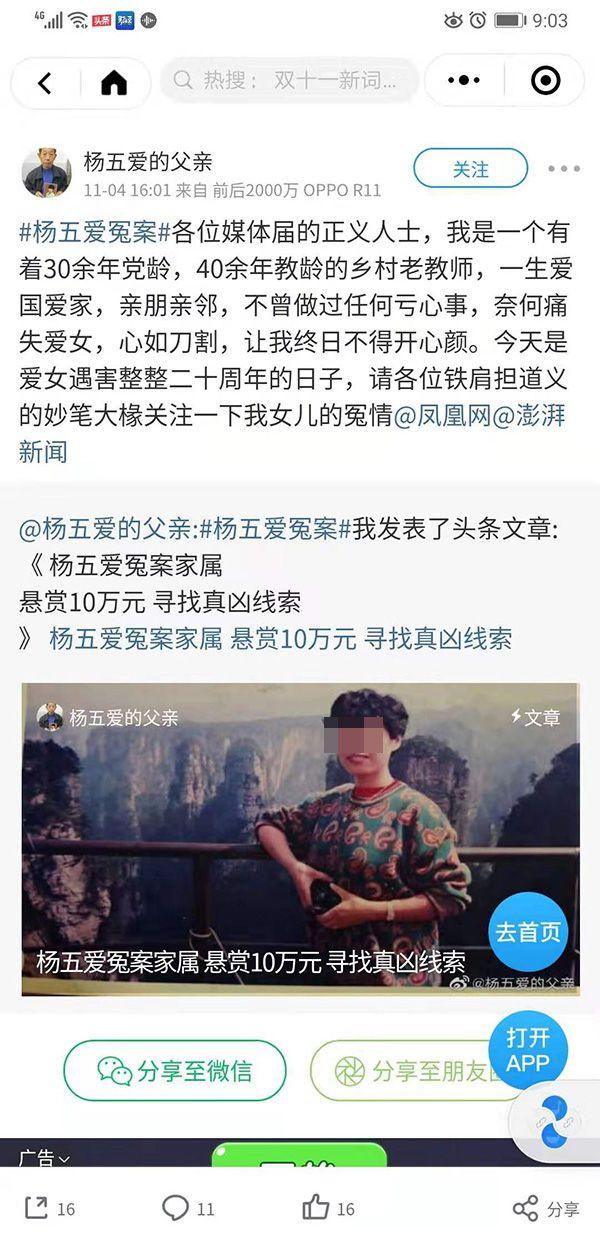Open the mini program three-dot menu
Screen dimensions: 600x1247
coord(464,81)
